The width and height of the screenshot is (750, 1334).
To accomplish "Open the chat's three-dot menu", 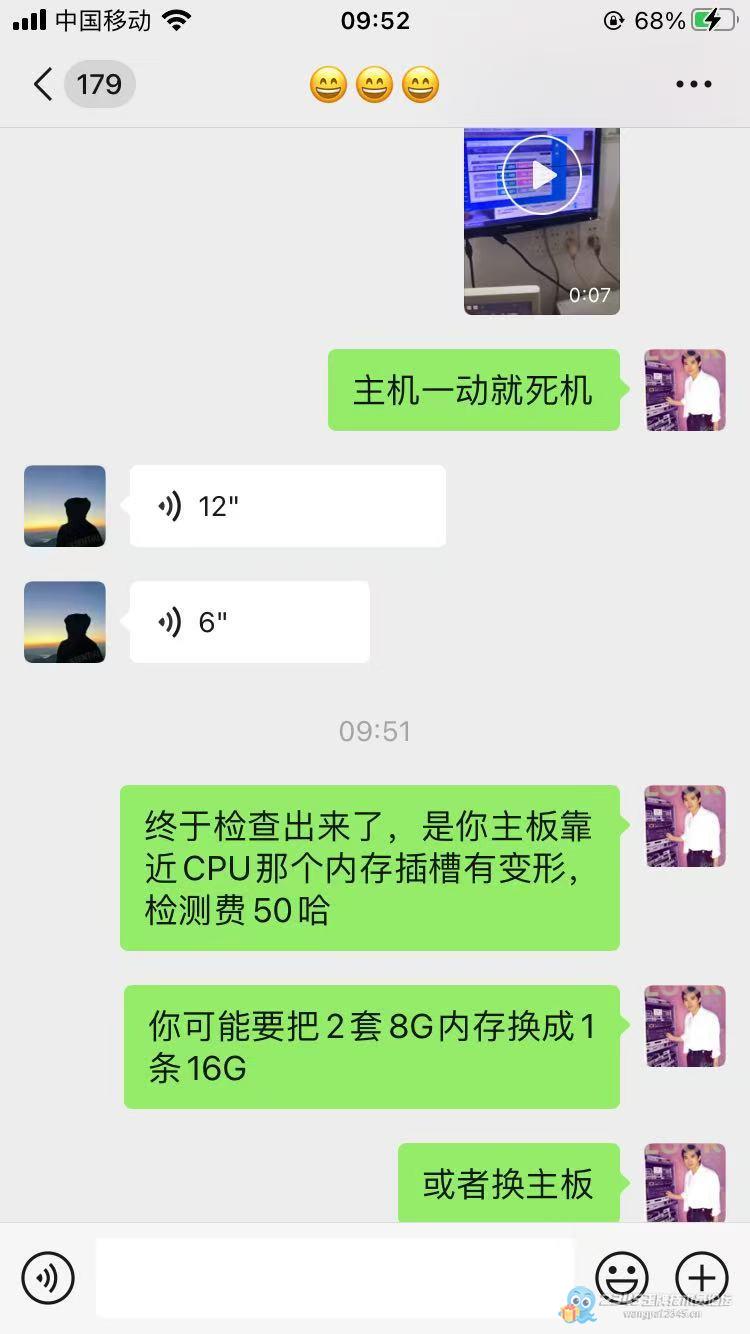I will pos(693,85).
